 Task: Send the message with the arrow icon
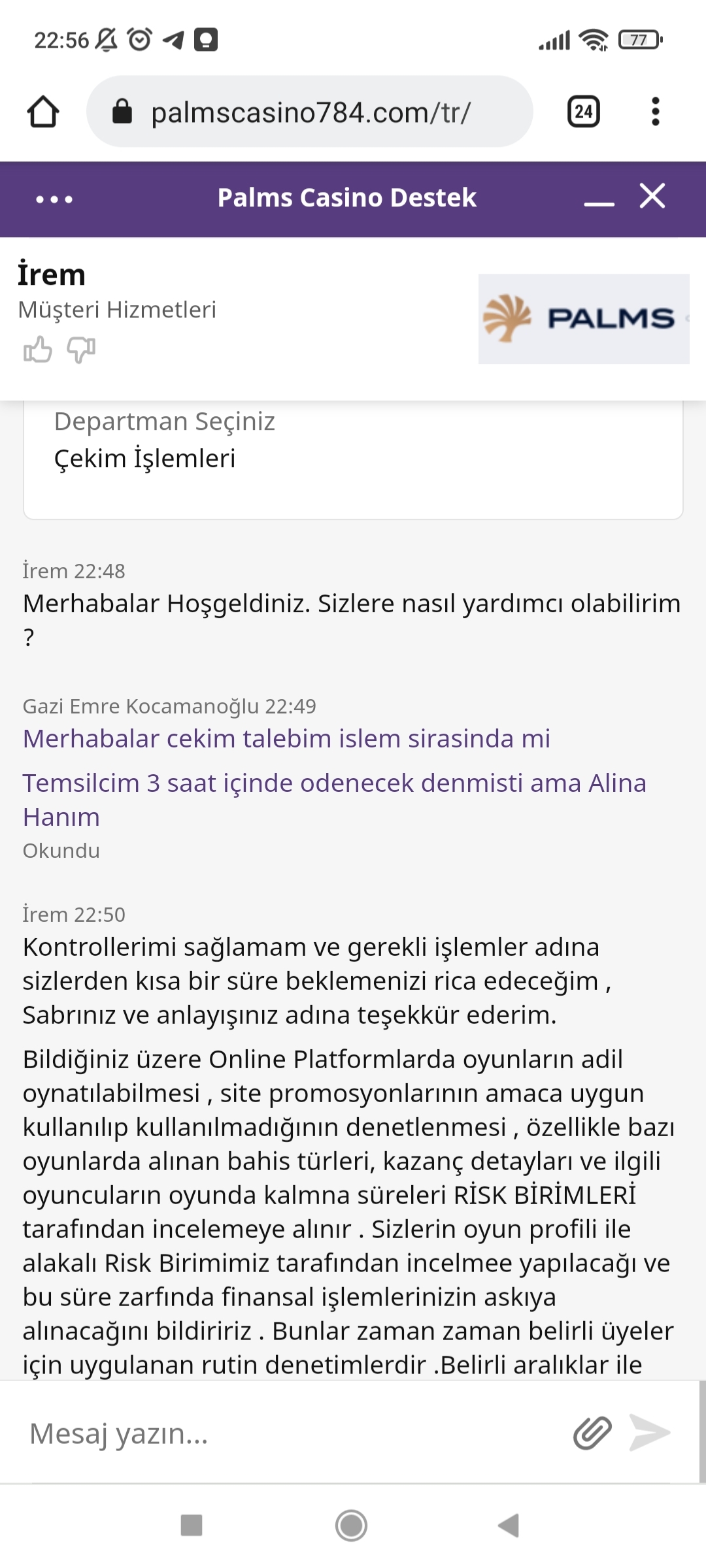[649, 1433]
